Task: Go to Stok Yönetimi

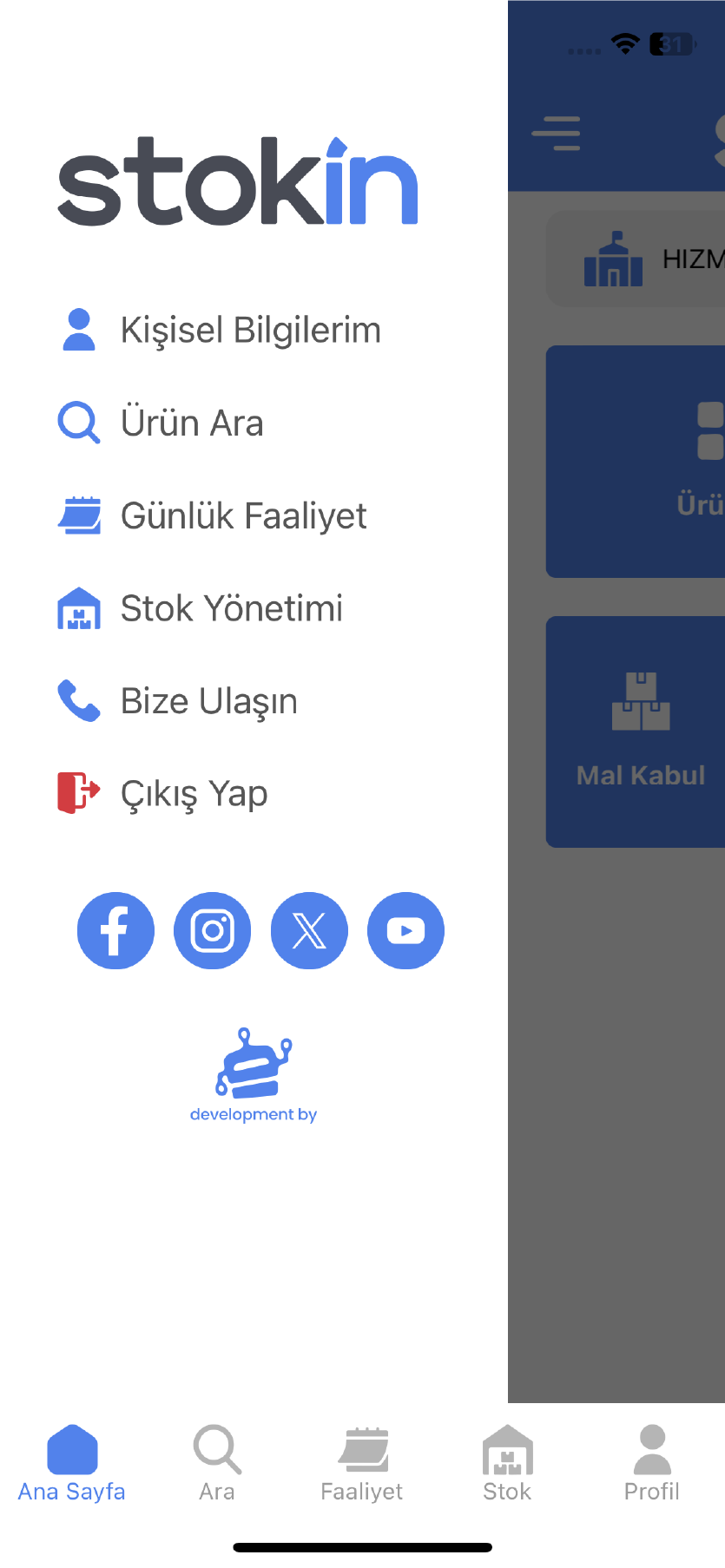Action: (x=231, y=609)
